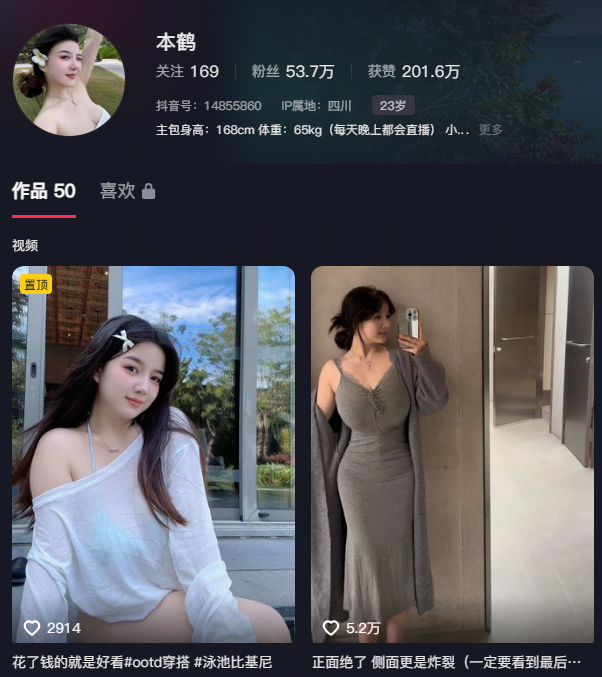Open the pinned video 花了钱的就是好看

pos(153,453)
